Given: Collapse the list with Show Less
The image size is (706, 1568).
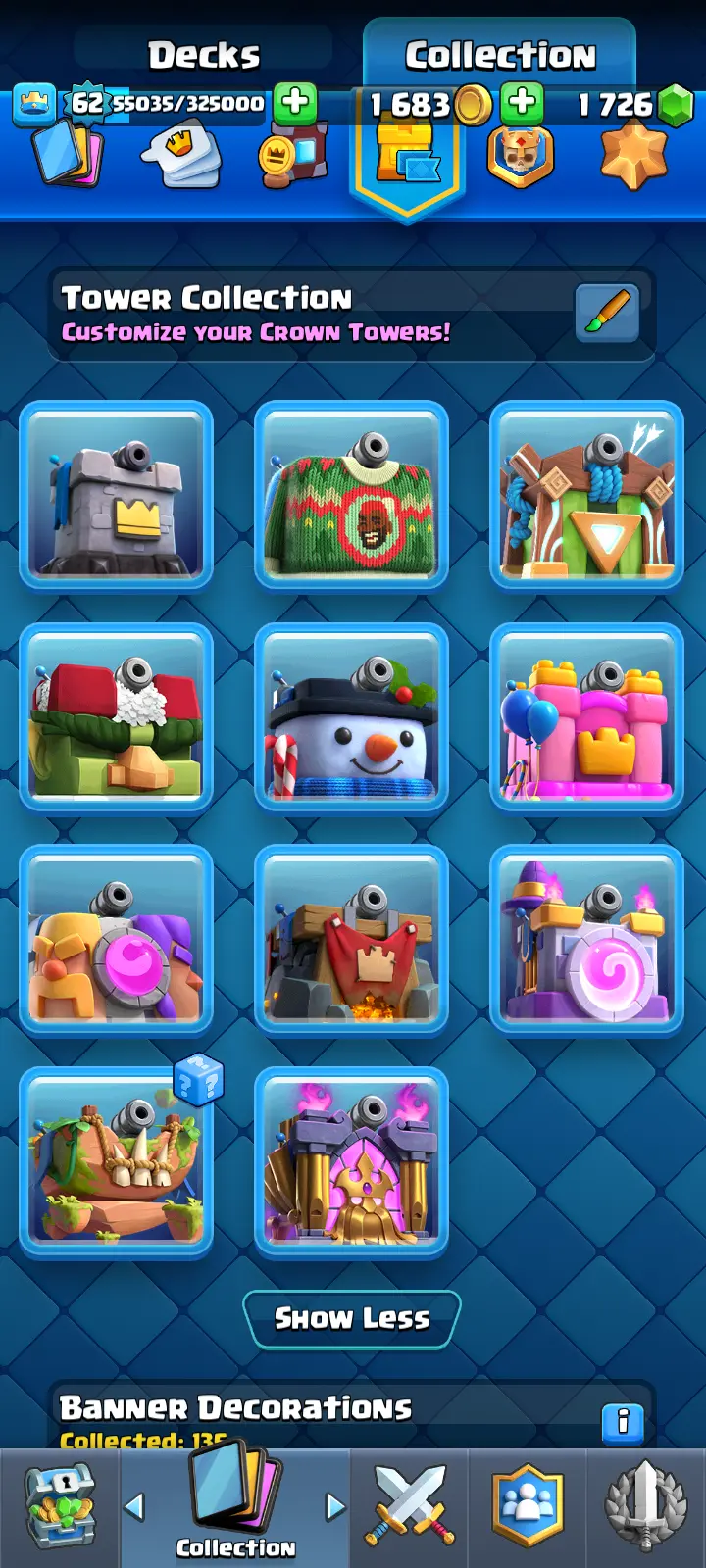Looking at the screenshot, I should [x=351, y=1319].
